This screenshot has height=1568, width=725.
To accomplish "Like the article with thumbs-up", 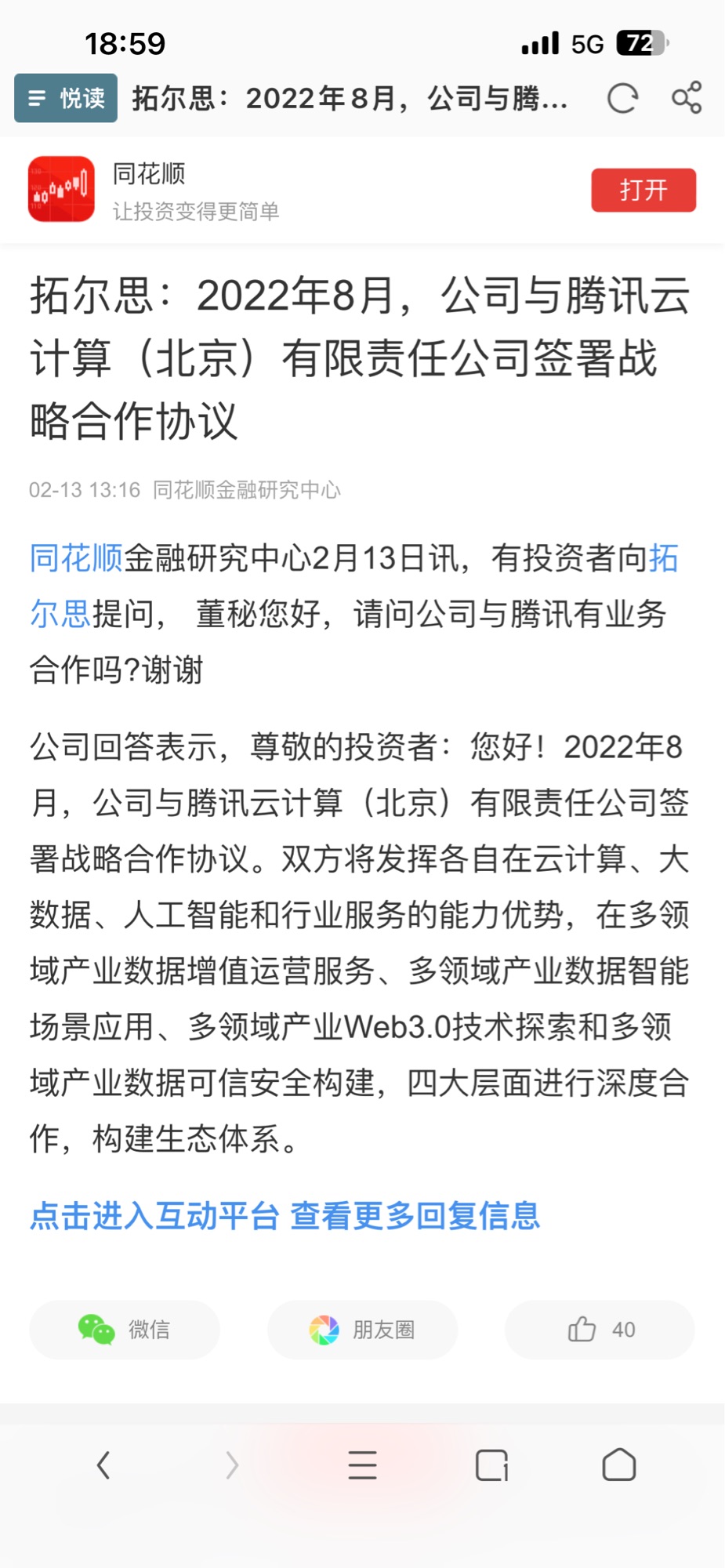I will 600,1330.
